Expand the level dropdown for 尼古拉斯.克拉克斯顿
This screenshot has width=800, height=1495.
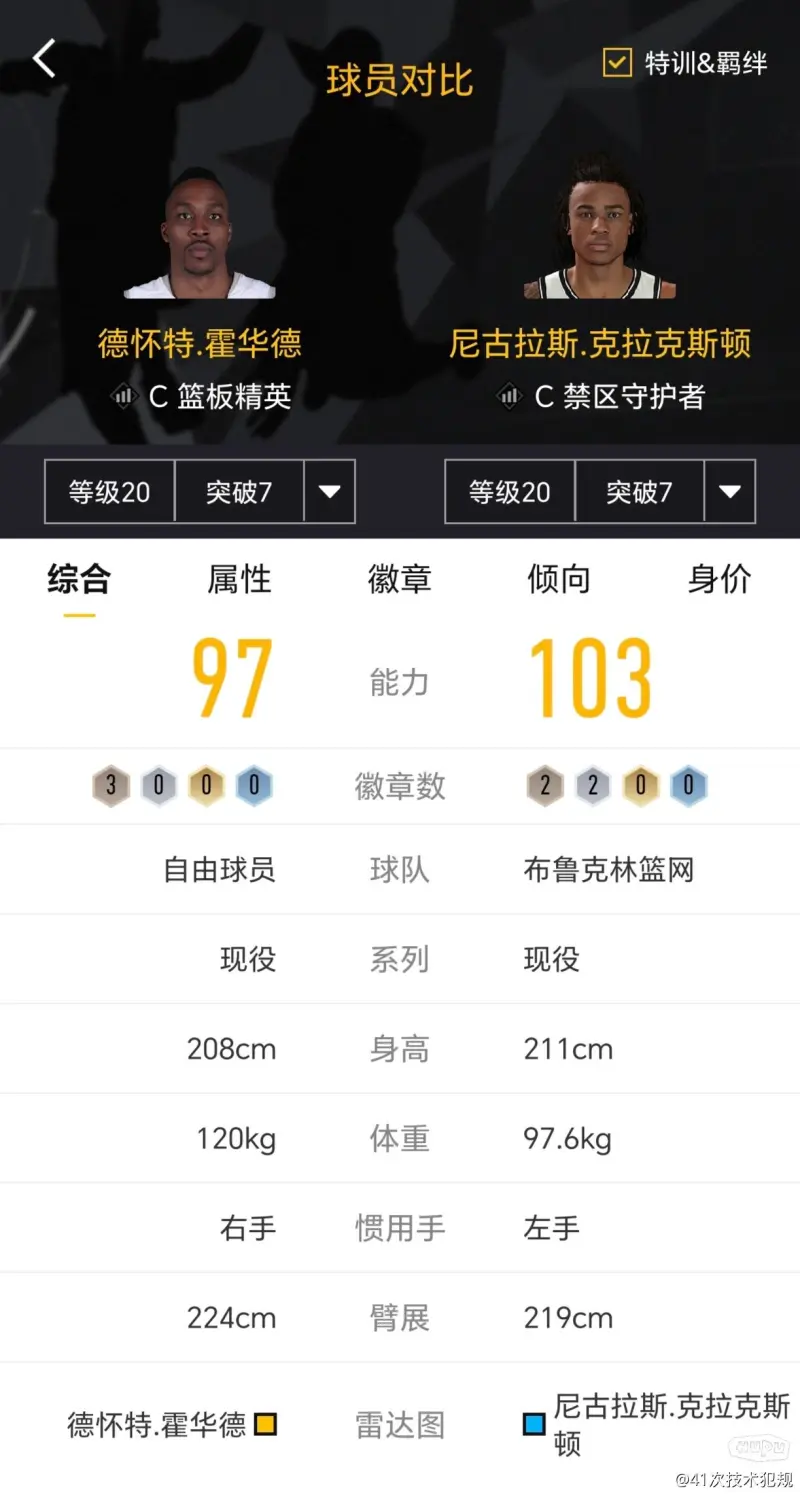(x=729, y=491)
